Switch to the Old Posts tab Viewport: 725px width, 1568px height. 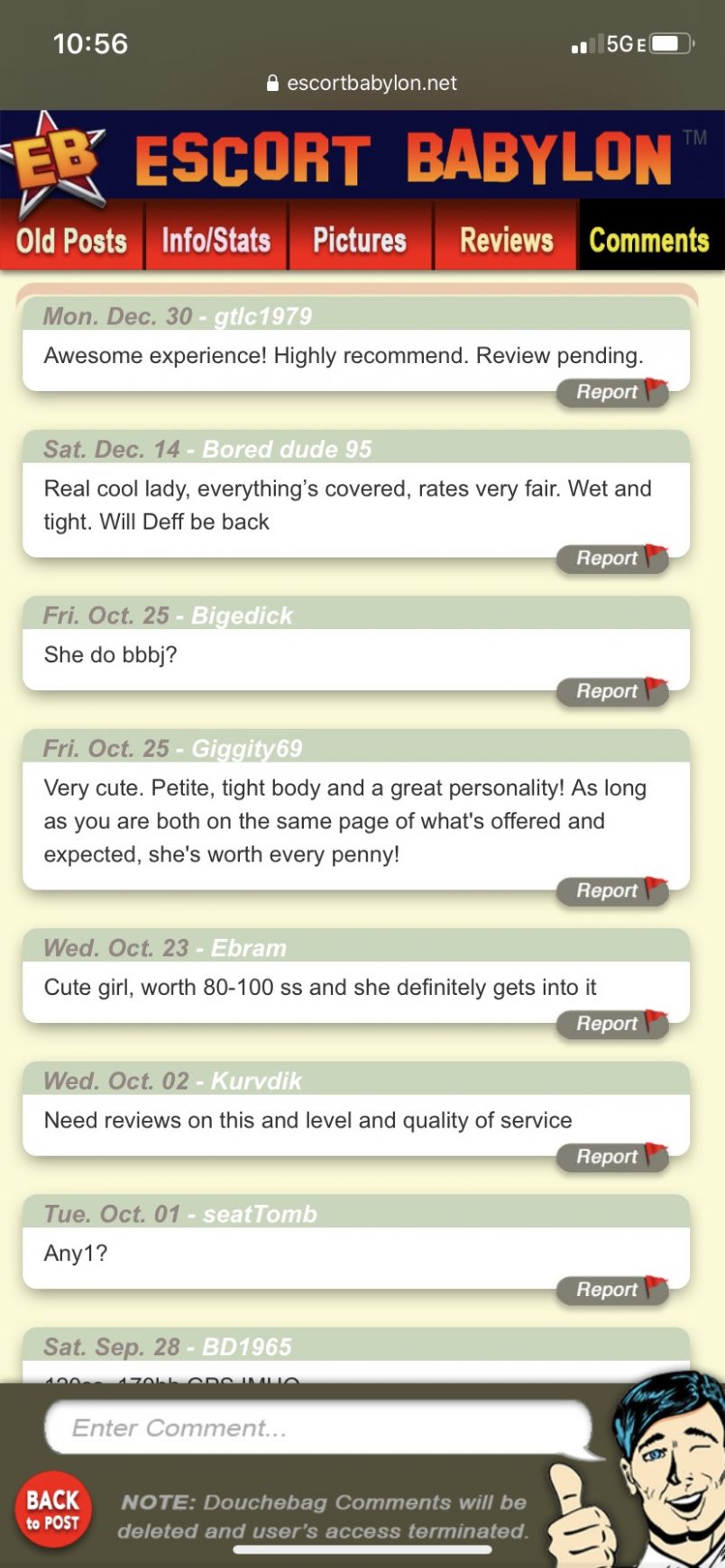(71, 241)
